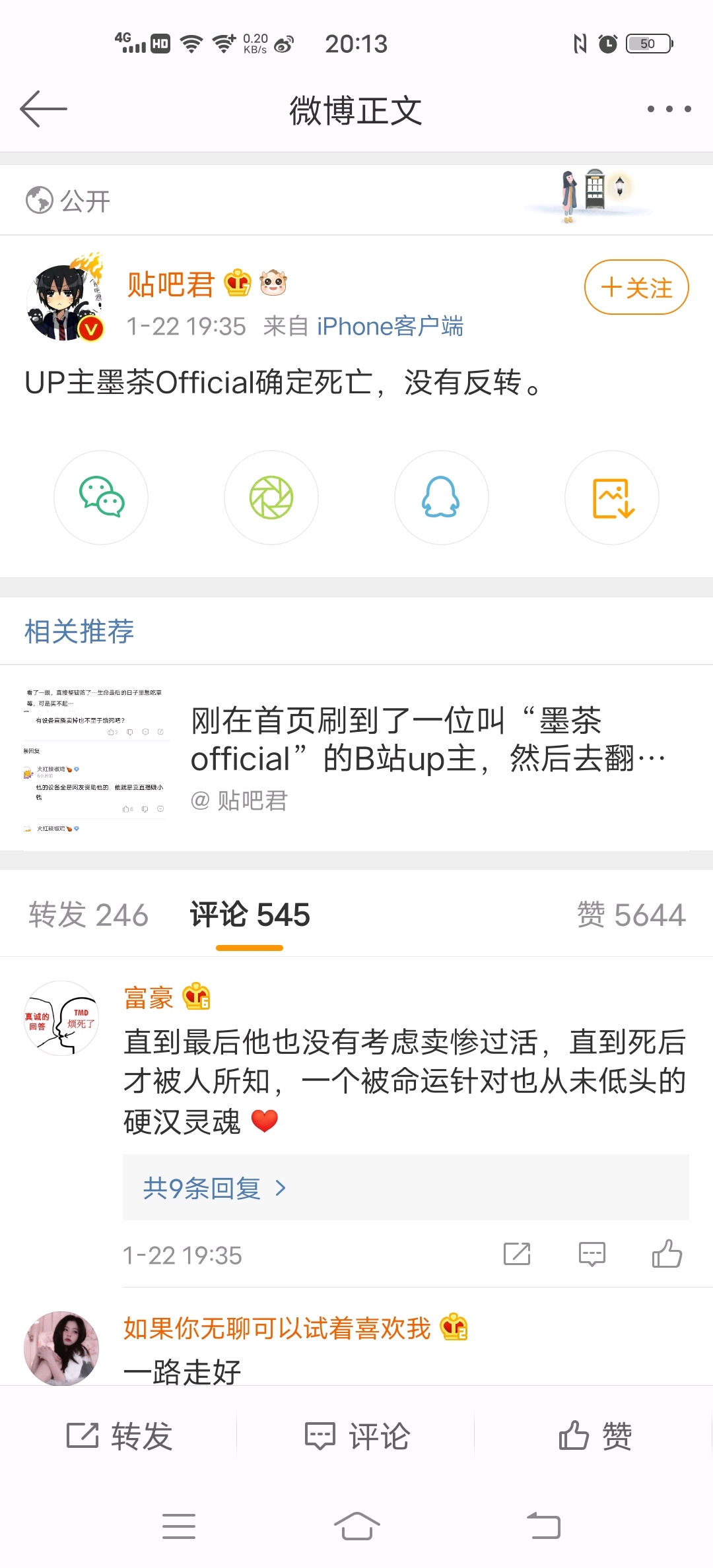
Task: Tap 赞 in the bottom bar
Action: (x=595, y=1436)
